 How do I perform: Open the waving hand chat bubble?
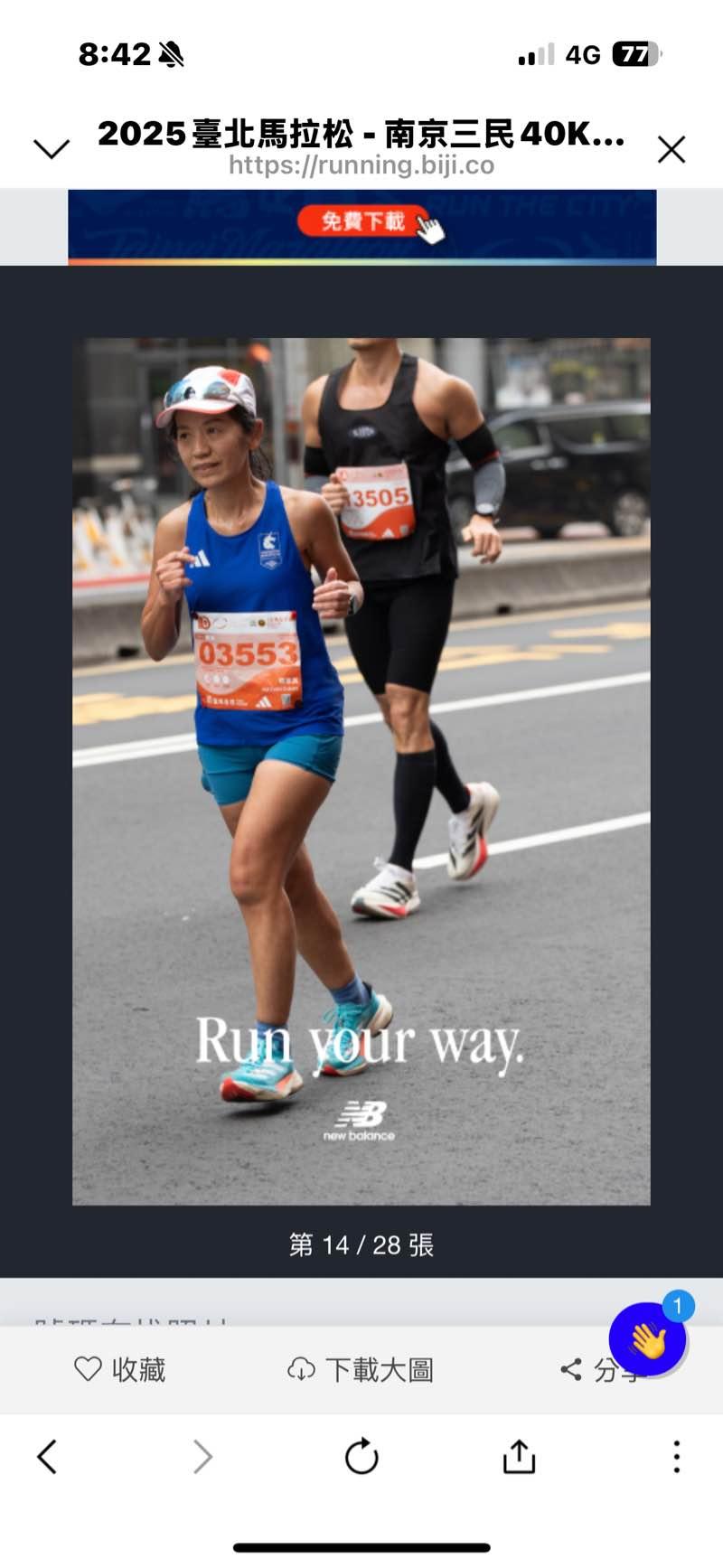pos(647,1340)
